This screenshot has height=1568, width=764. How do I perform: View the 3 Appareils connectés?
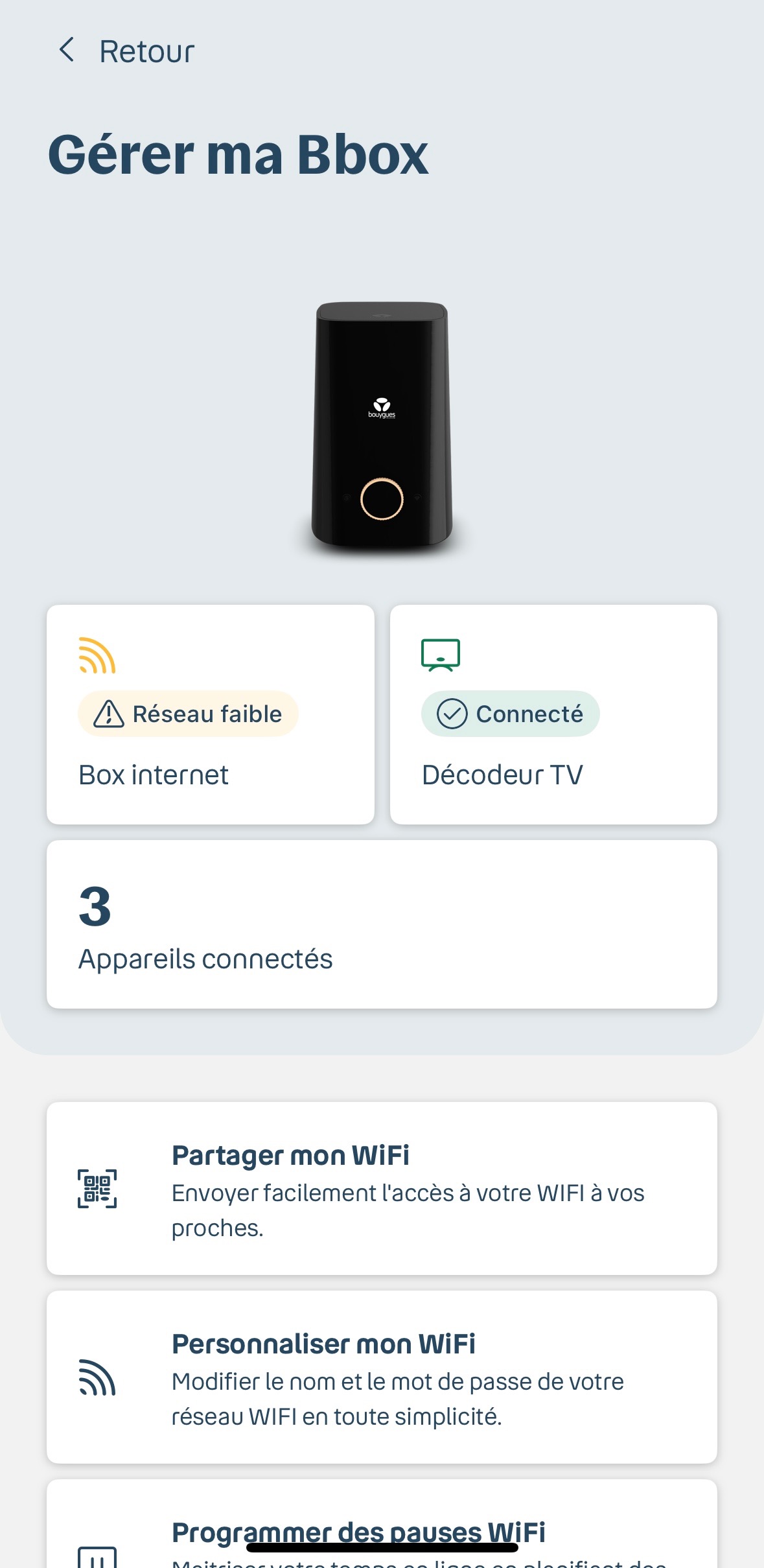tap(382, 924)
